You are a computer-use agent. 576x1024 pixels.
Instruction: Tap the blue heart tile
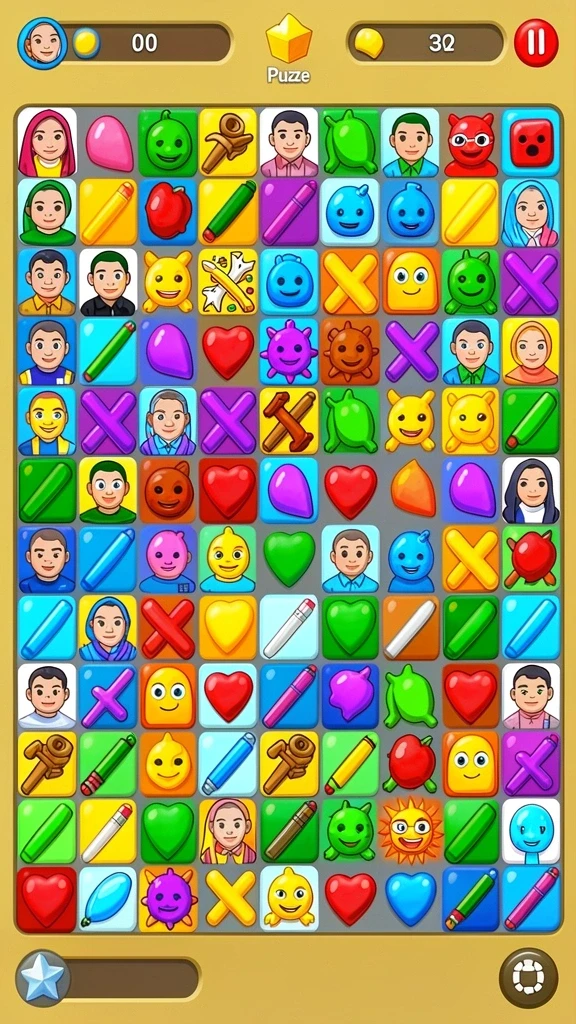[410, 899]
